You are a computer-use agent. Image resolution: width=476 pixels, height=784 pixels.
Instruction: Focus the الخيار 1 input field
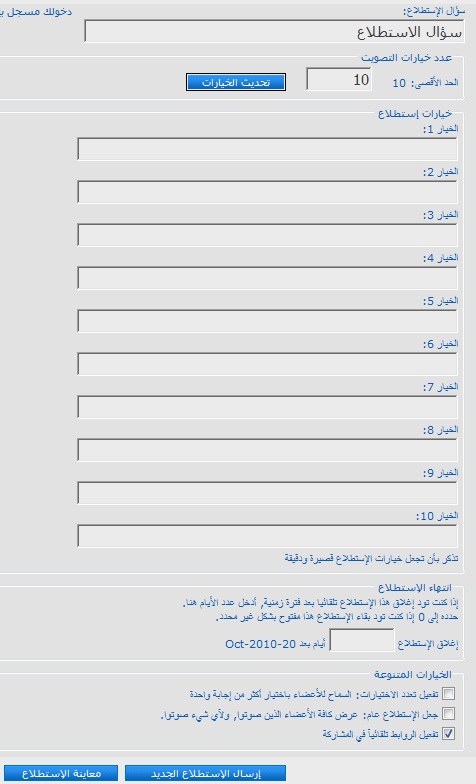(x=268, y=149)
